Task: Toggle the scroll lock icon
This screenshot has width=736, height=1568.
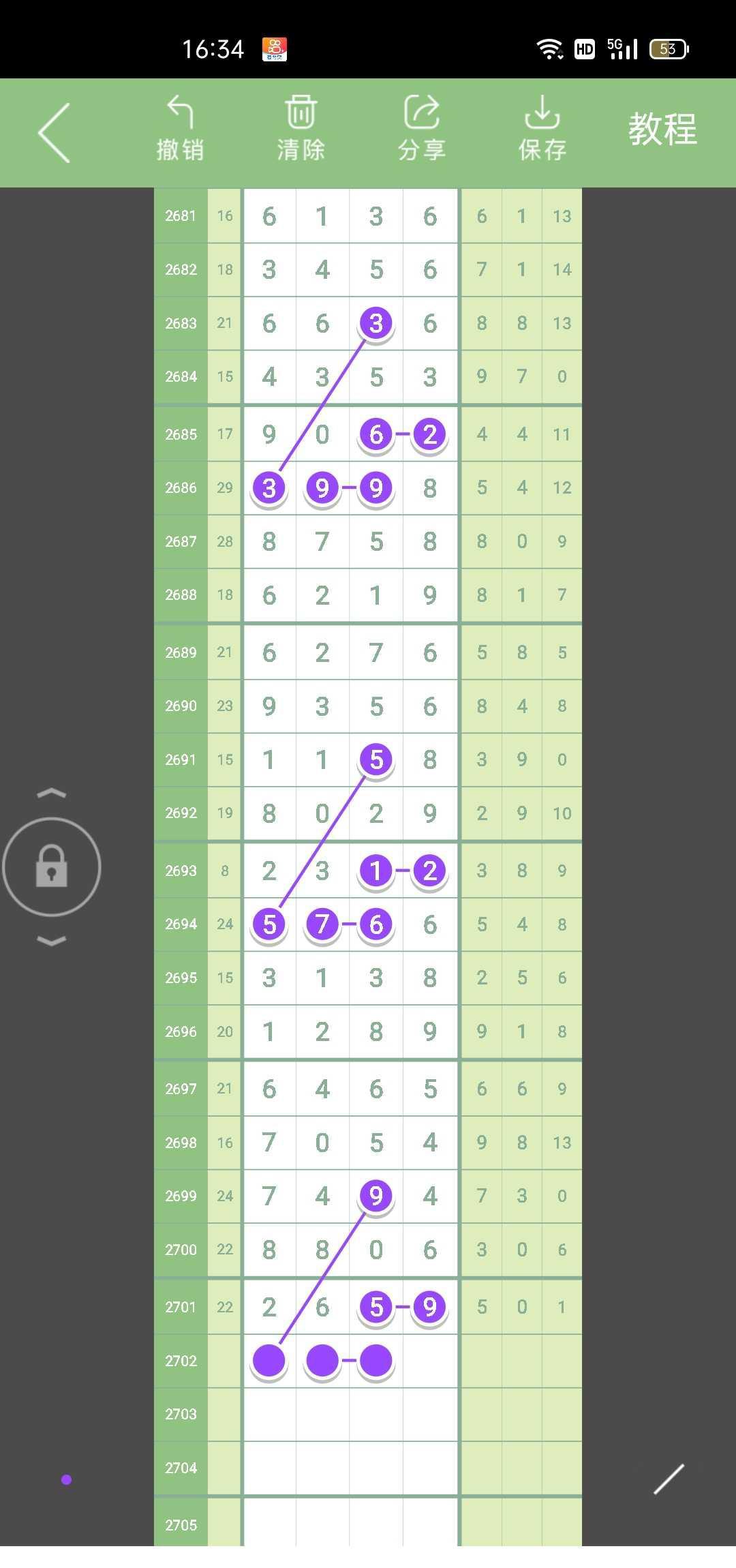Action: [52, 866]
